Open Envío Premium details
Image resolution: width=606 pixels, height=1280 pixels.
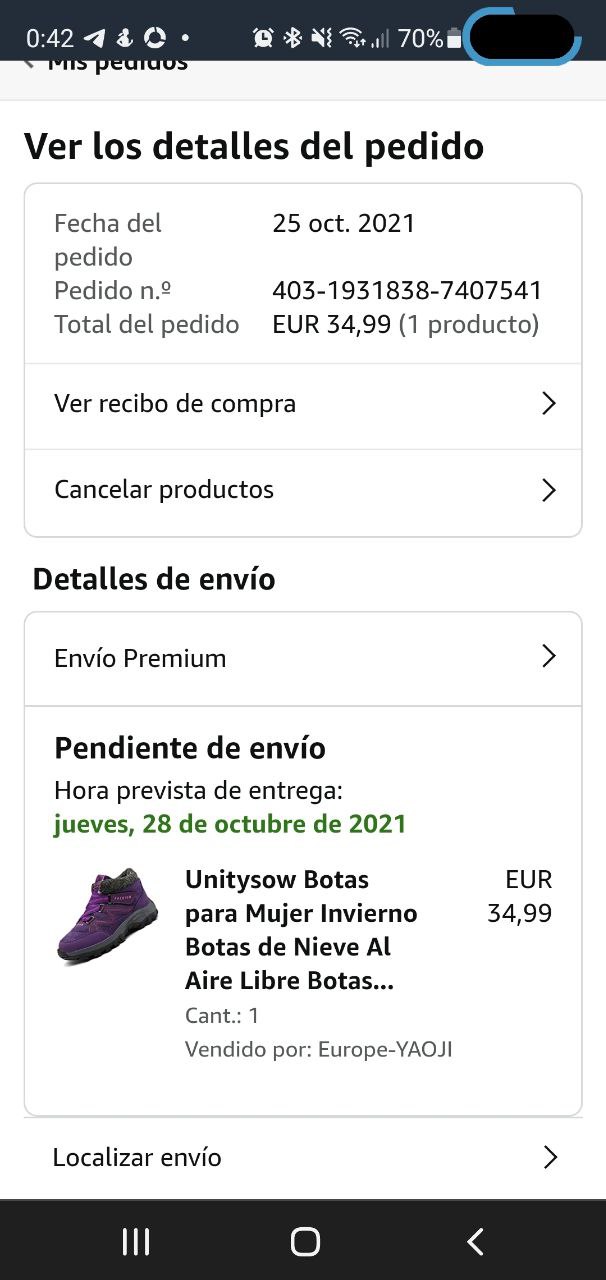point(302,658)
